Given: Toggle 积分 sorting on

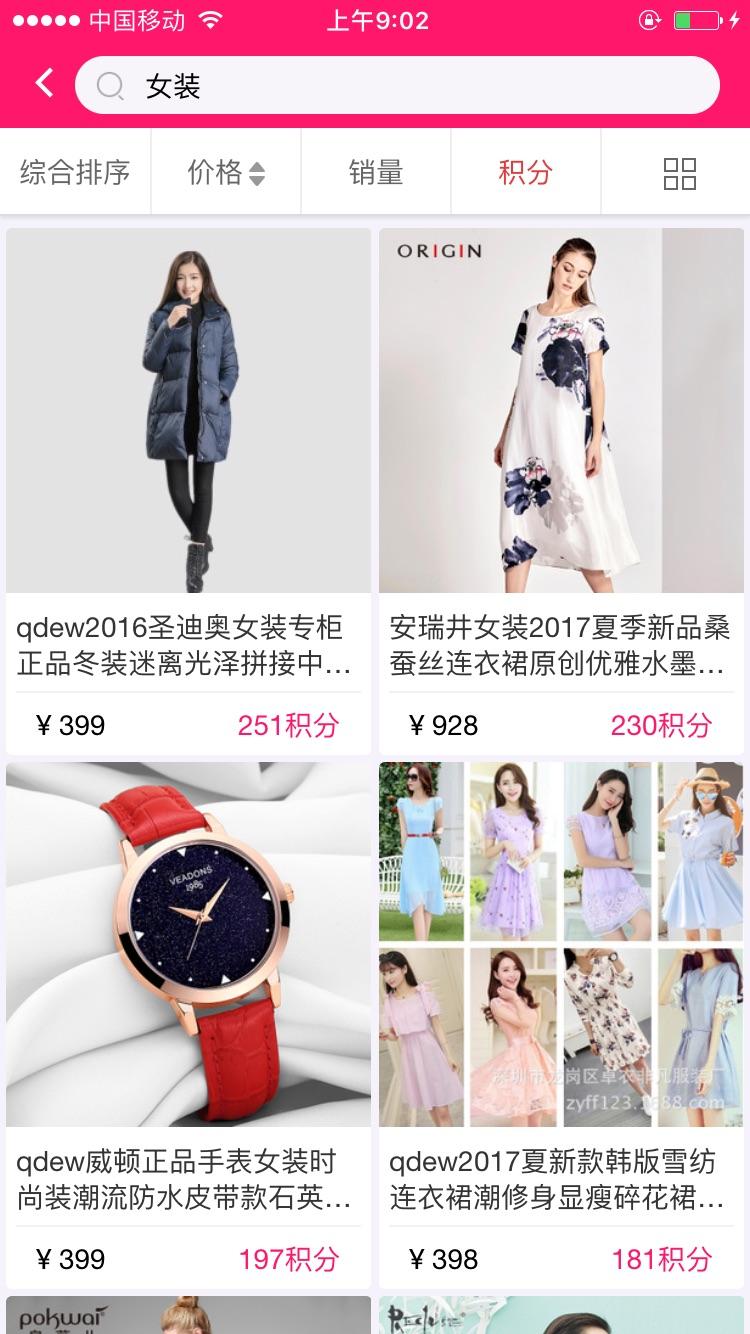Looking at the screenshot, I should 525,172.
